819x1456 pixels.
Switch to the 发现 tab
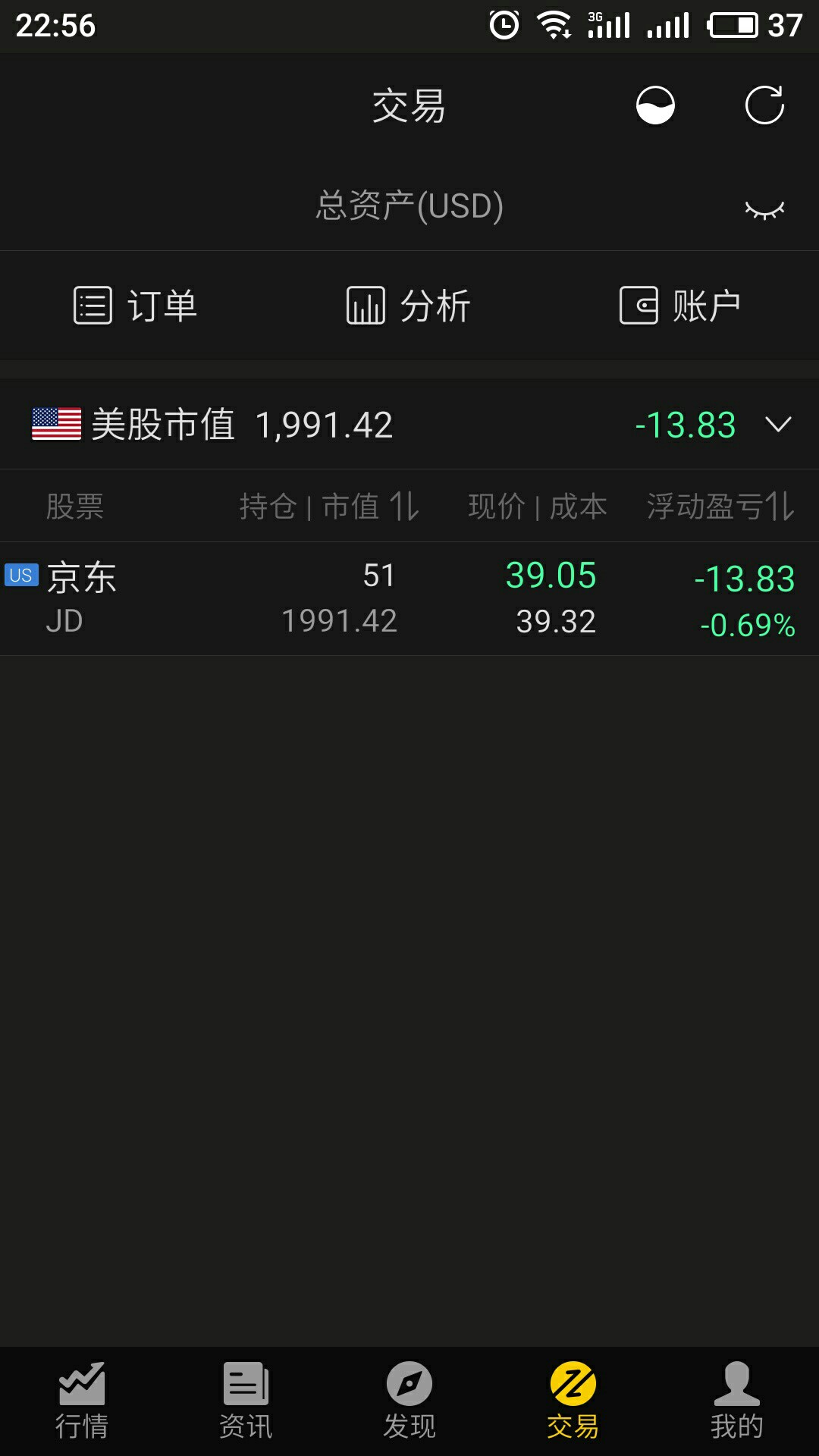click(409, 1401)
